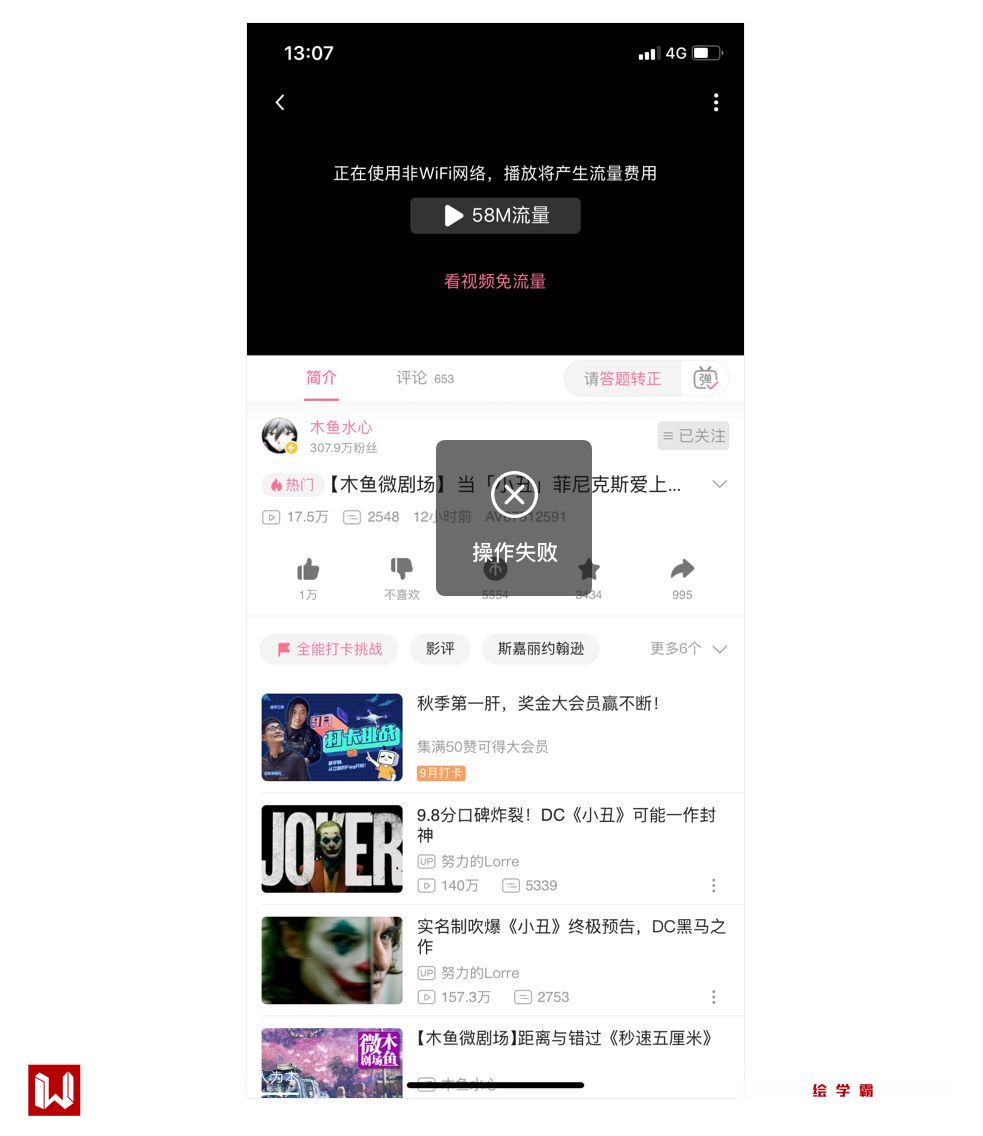
Task: Tap the 不喜欢 dislike icon
Action: (x=402, y=570)
